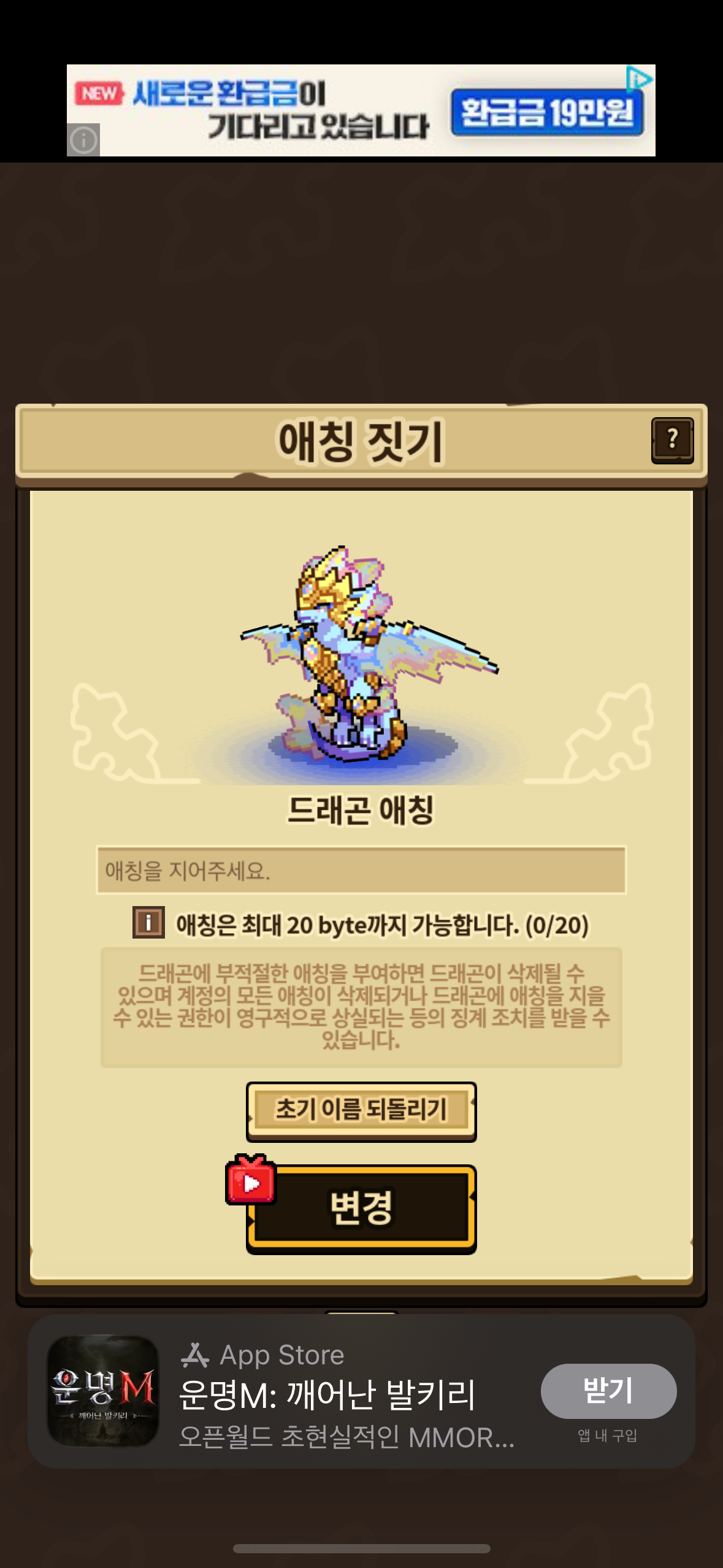Open the help question mark icon

tap(672, 440)
